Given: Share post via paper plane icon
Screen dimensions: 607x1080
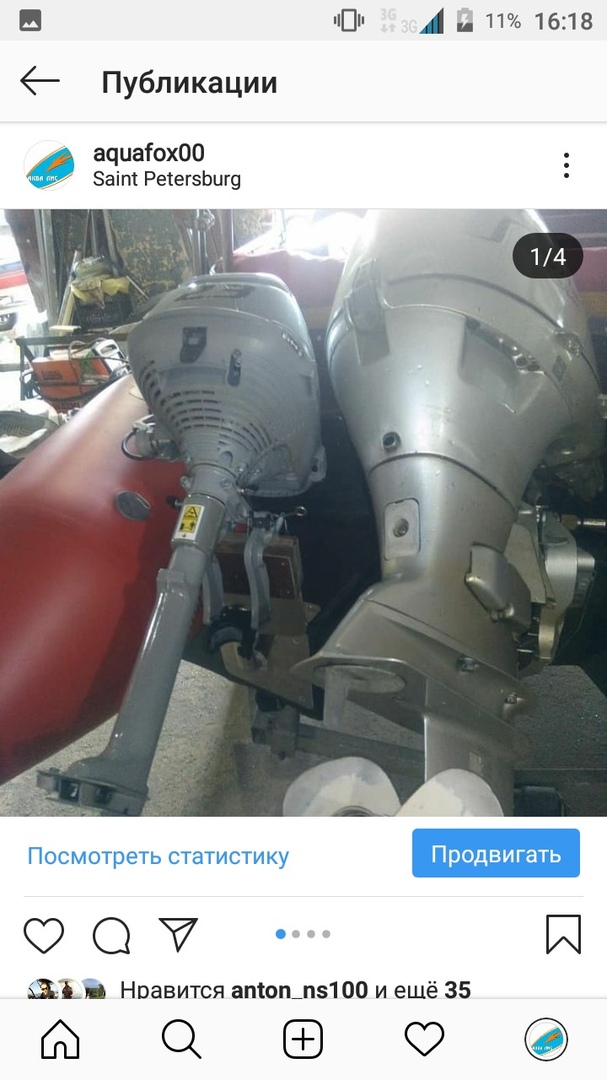Looking at the screenshot, I should click(x=178, y=935).
